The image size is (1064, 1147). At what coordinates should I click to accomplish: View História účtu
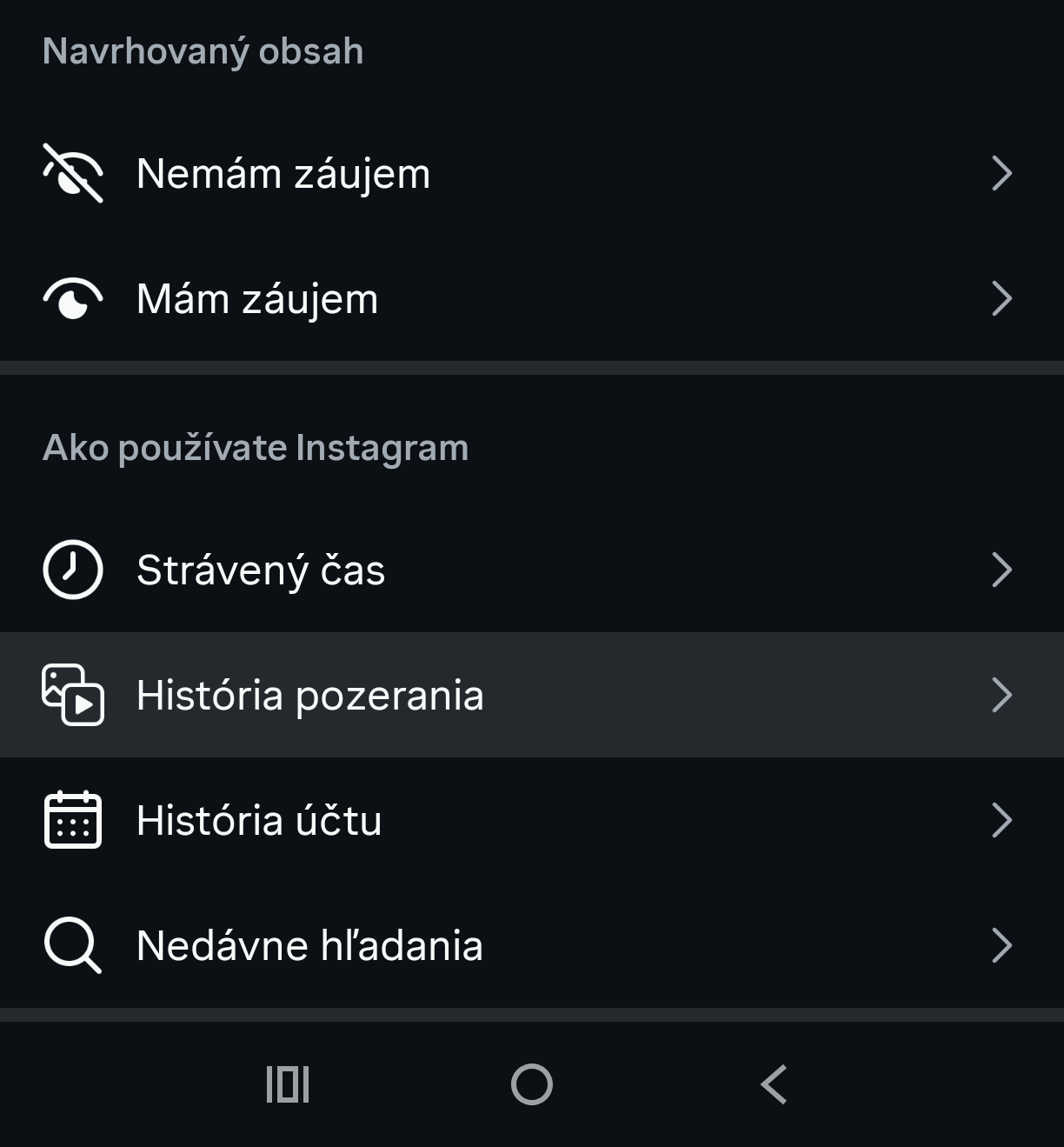530,821
